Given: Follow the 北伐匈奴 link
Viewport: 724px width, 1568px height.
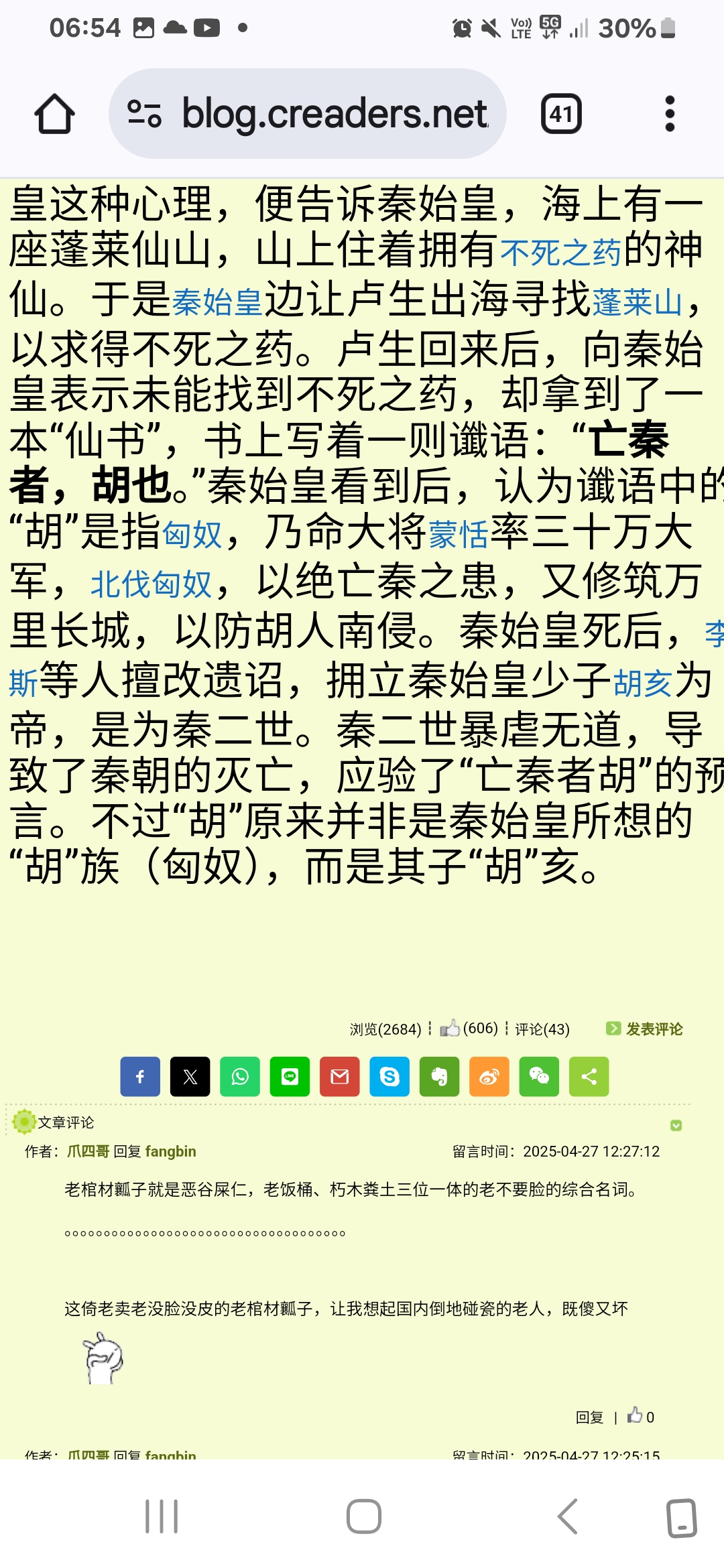Looking at the screenshot, I should (152, 584).
